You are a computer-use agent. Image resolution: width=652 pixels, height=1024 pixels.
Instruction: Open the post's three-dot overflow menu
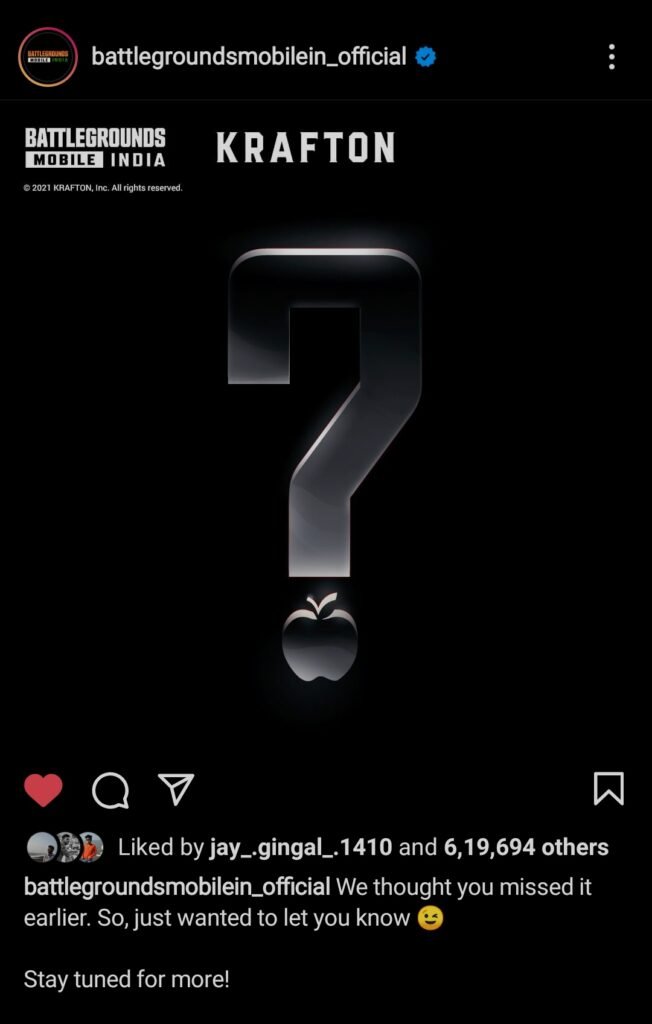[611, 57]
